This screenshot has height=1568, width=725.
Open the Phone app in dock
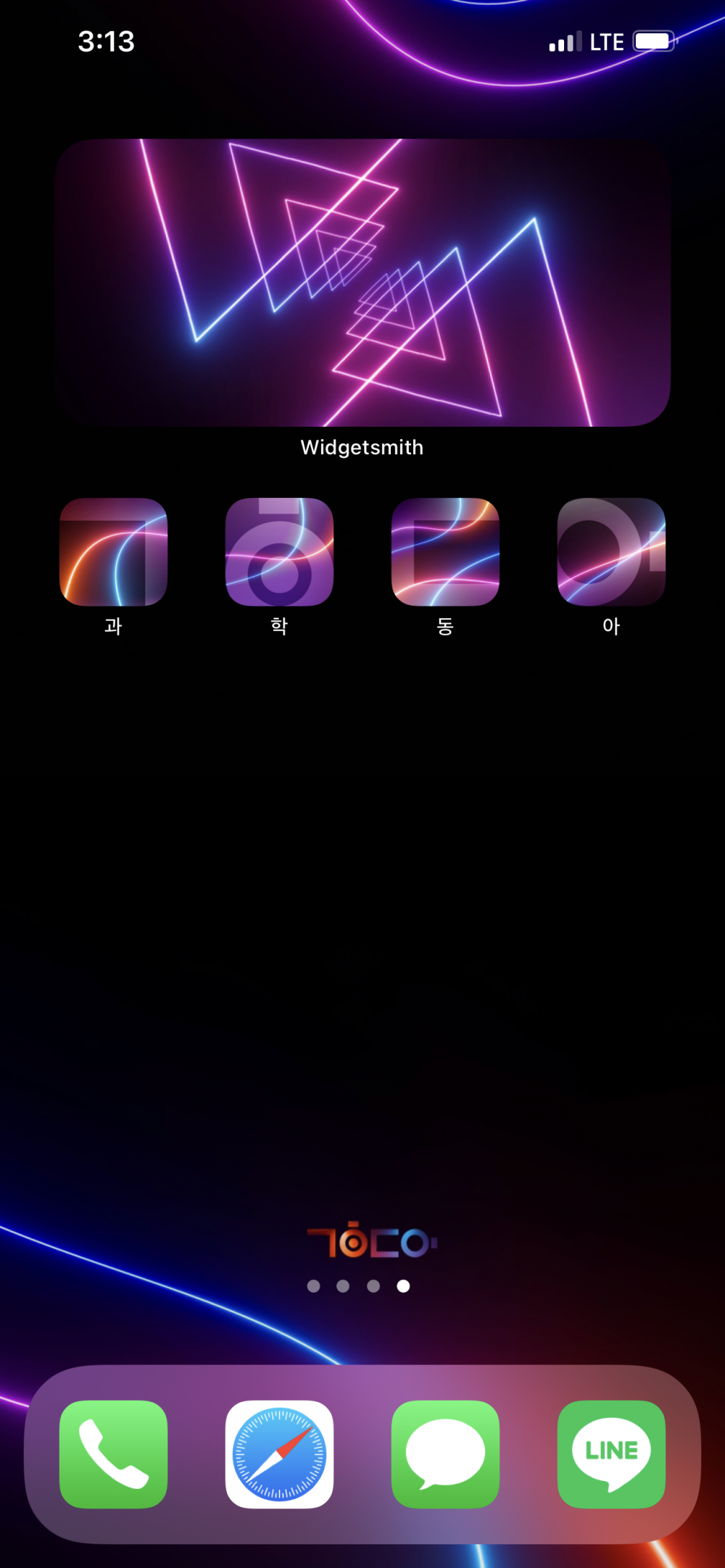[x=114, y=1454]
